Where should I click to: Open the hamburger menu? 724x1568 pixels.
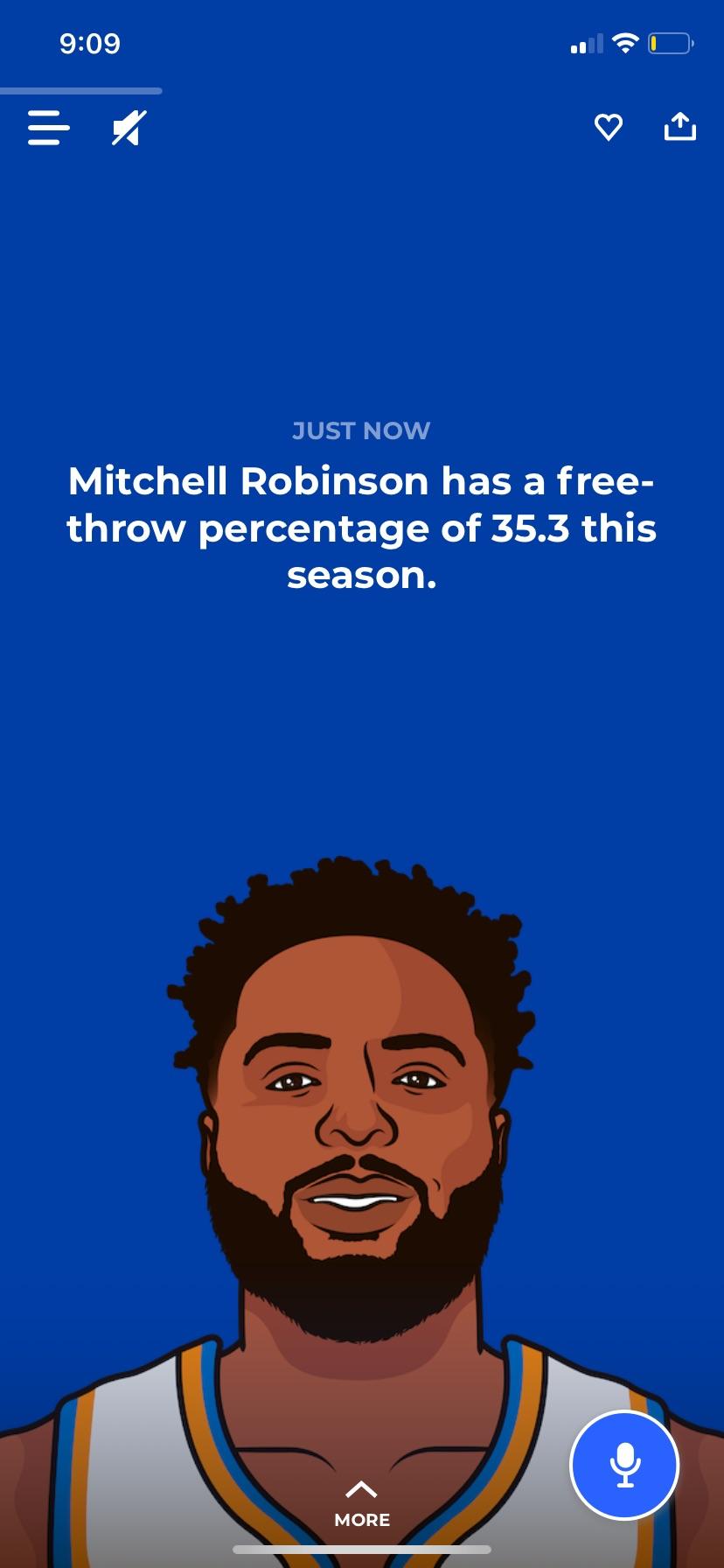48,128
